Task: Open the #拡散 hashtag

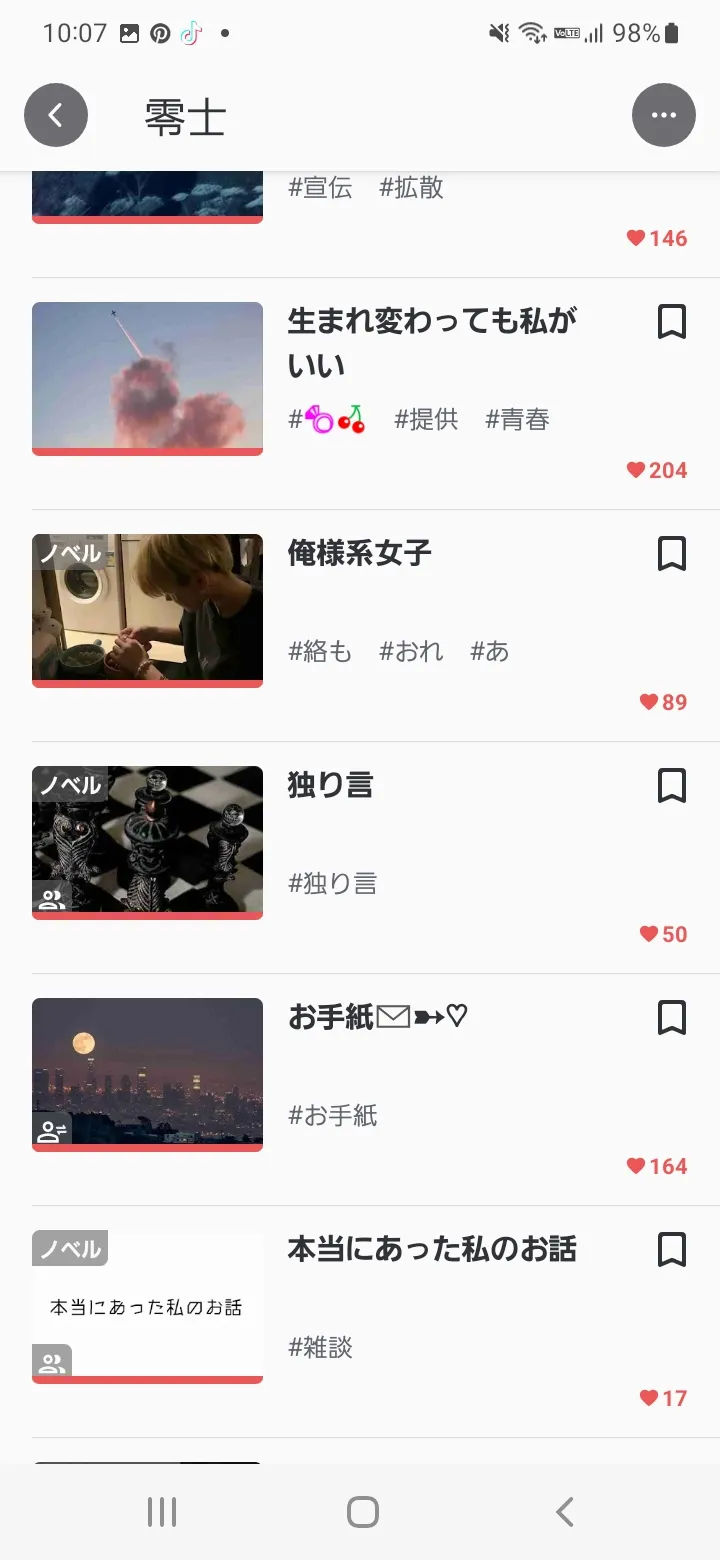Action: (411, 188)
